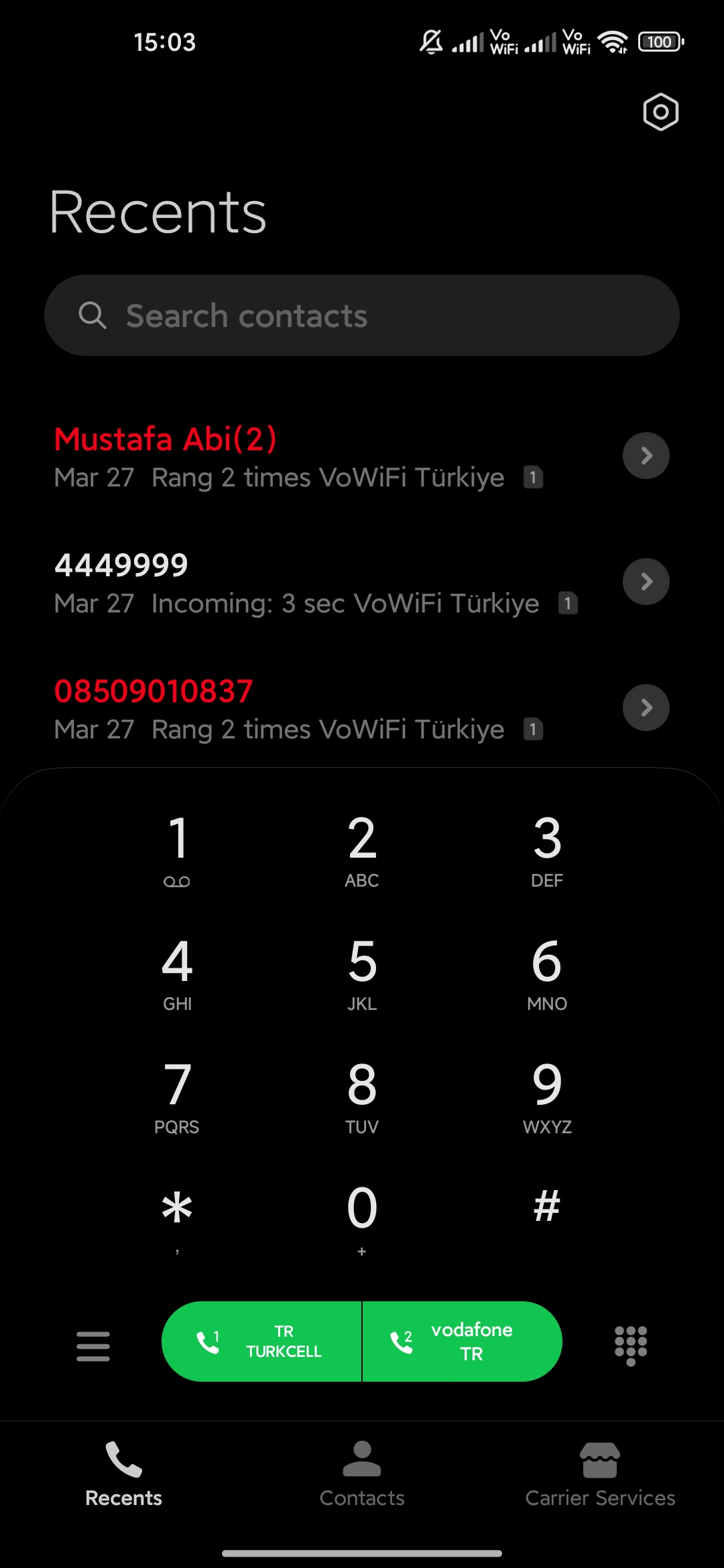Tap the Search contacts field
The width and height of the screenshot is (724, 1568).
(362, 315)
